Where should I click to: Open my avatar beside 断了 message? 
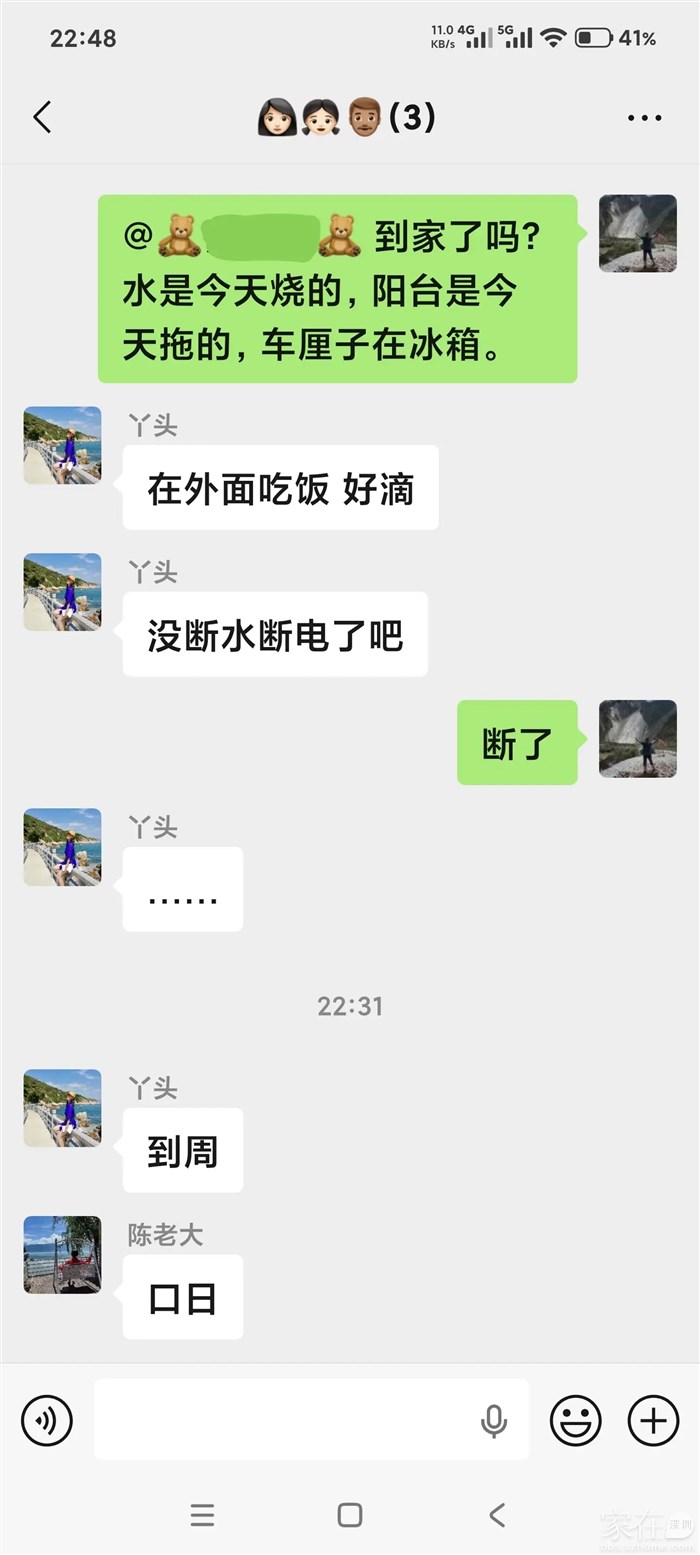click(637, 739)
